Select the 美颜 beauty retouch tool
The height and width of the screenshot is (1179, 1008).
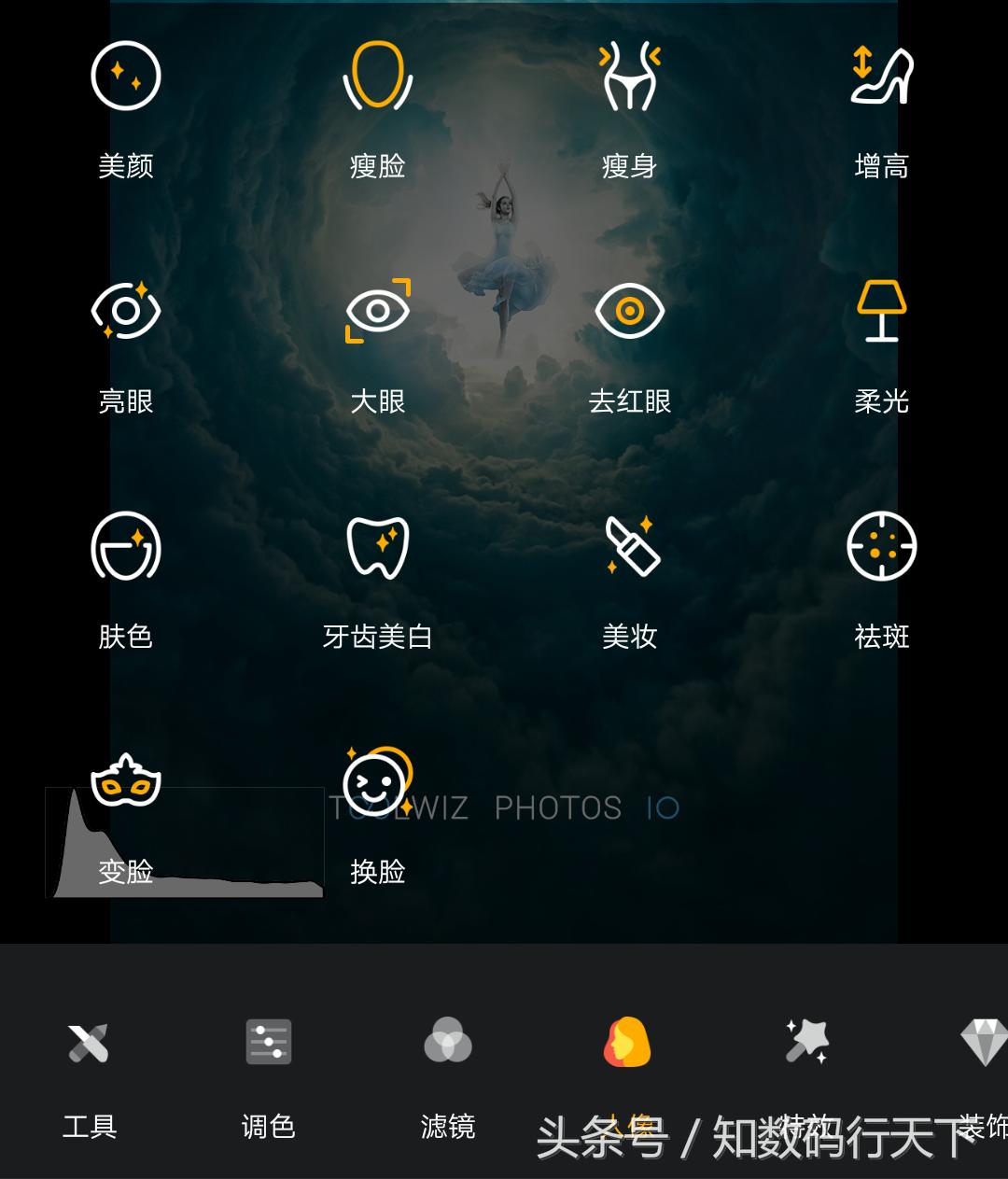point(126,103)
